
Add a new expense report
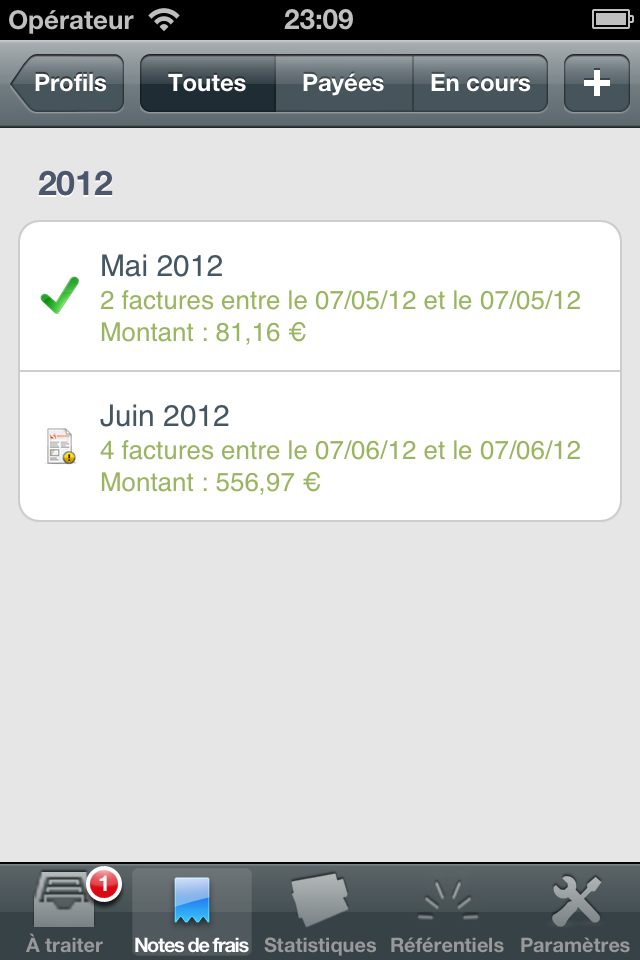click(596, 83)
